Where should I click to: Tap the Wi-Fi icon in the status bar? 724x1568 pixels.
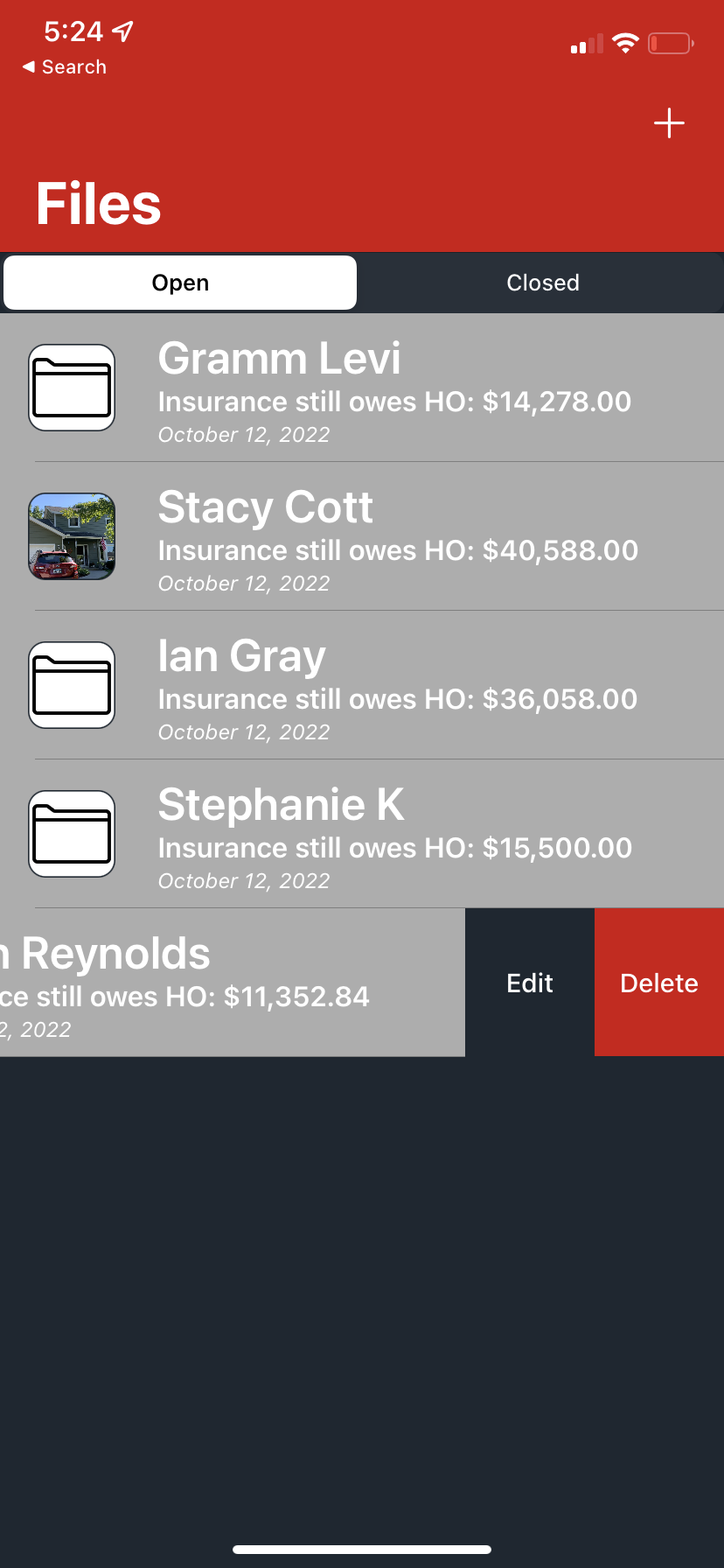pyautogui.click(x=625, y=44)
